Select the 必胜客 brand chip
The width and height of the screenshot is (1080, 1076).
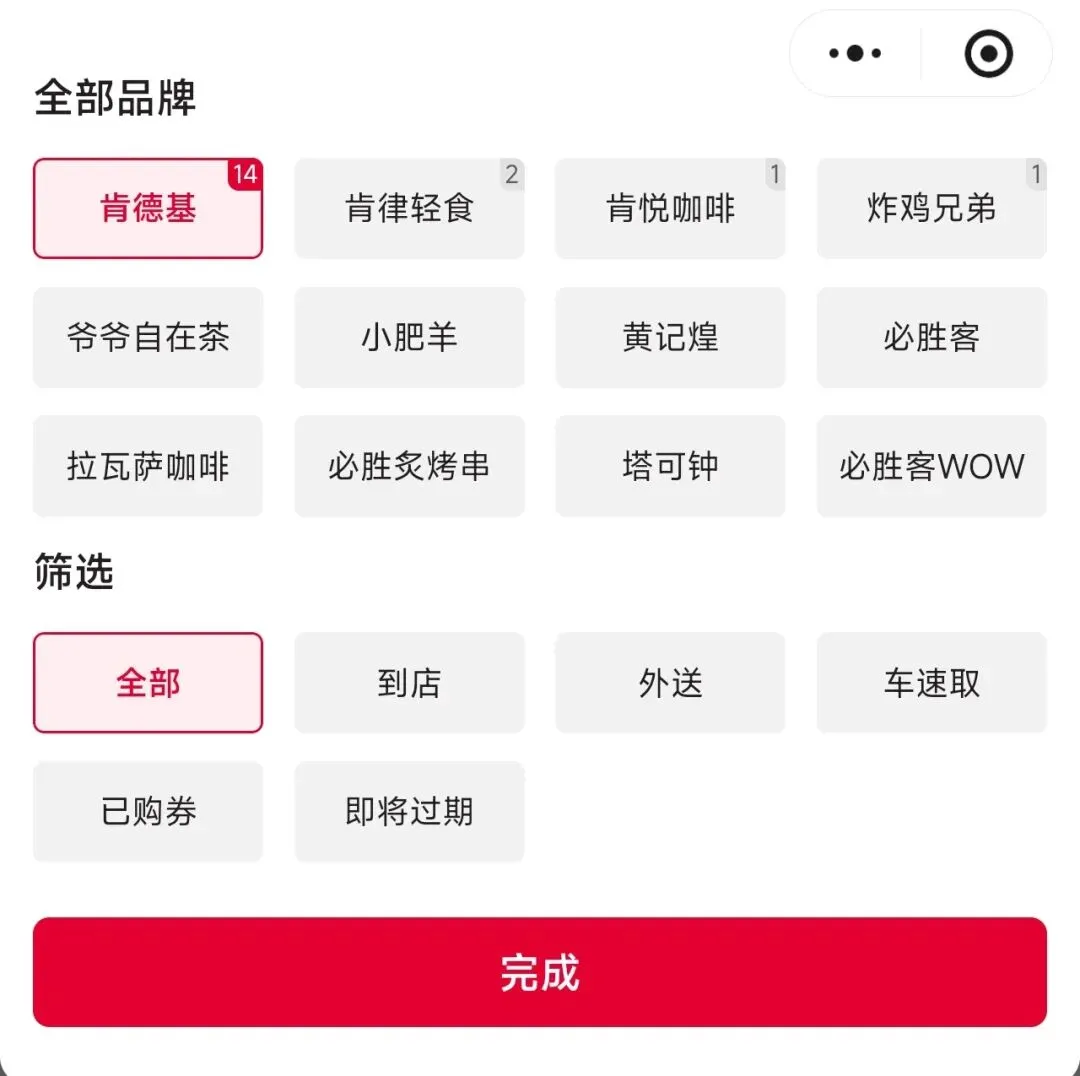point(931,338)
